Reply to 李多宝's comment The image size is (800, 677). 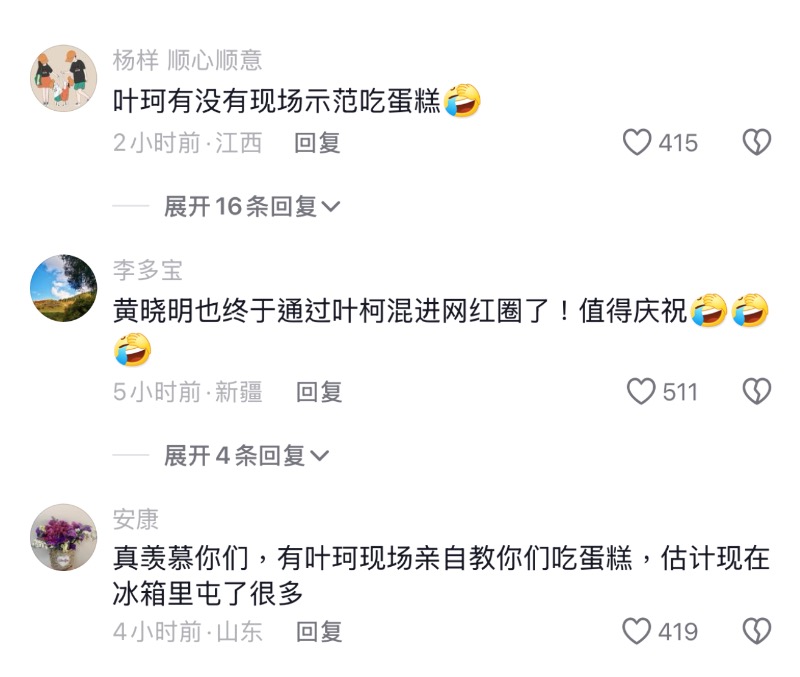tap(319, 392)
